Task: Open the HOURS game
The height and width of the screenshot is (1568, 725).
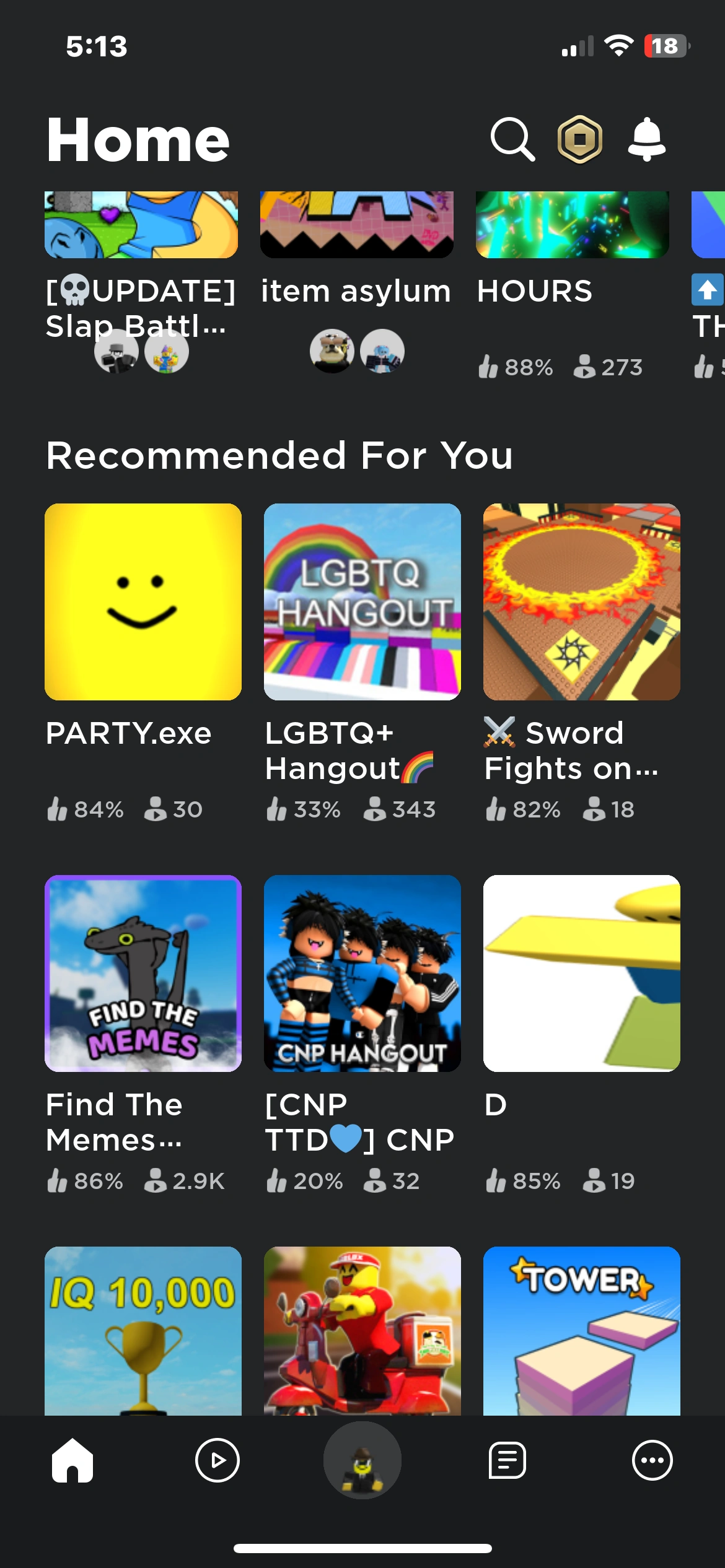Action: click(573, 225)
